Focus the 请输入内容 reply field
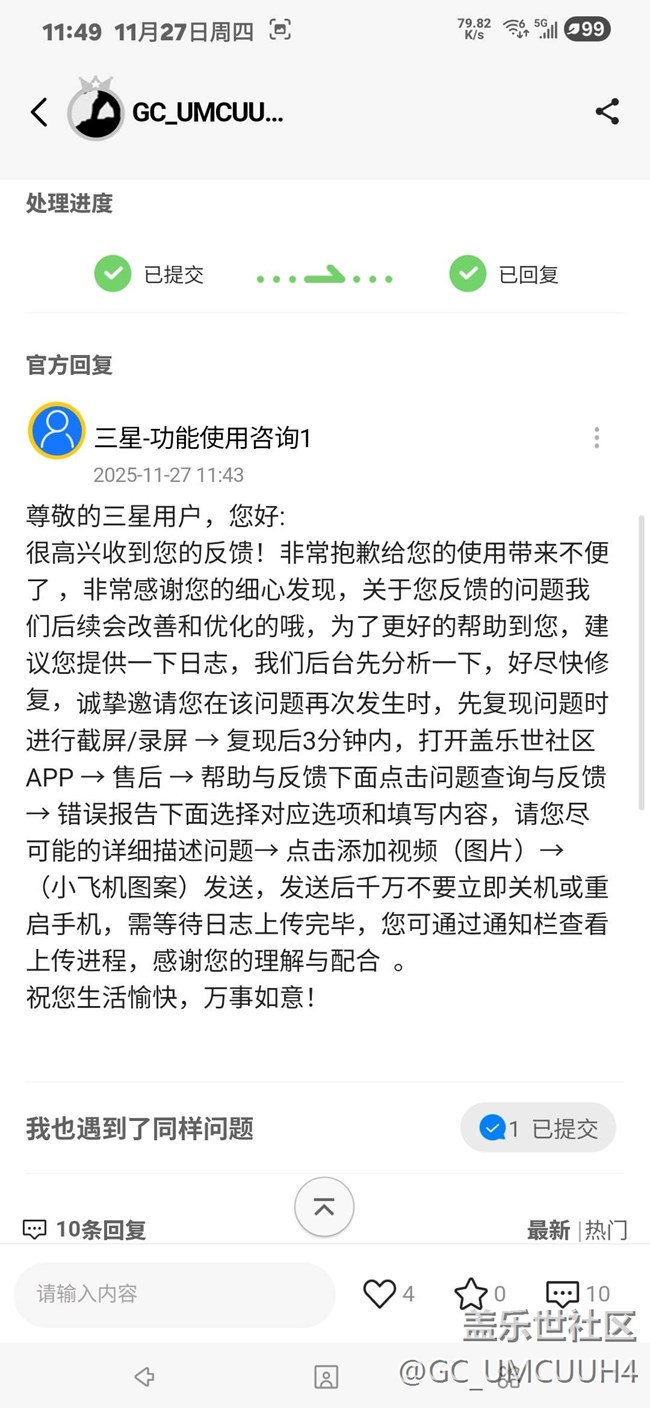 coord(175,1294)
